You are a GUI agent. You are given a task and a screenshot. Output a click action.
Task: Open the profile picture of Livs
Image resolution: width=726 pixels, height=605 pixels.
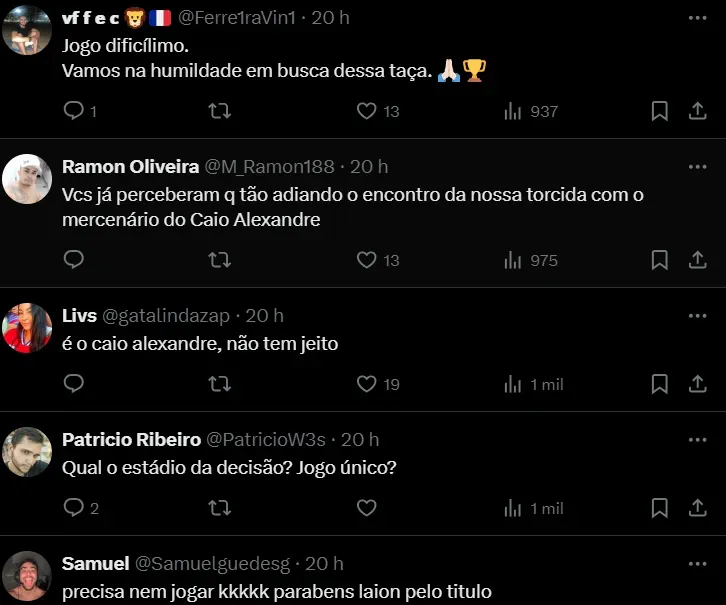27,327
